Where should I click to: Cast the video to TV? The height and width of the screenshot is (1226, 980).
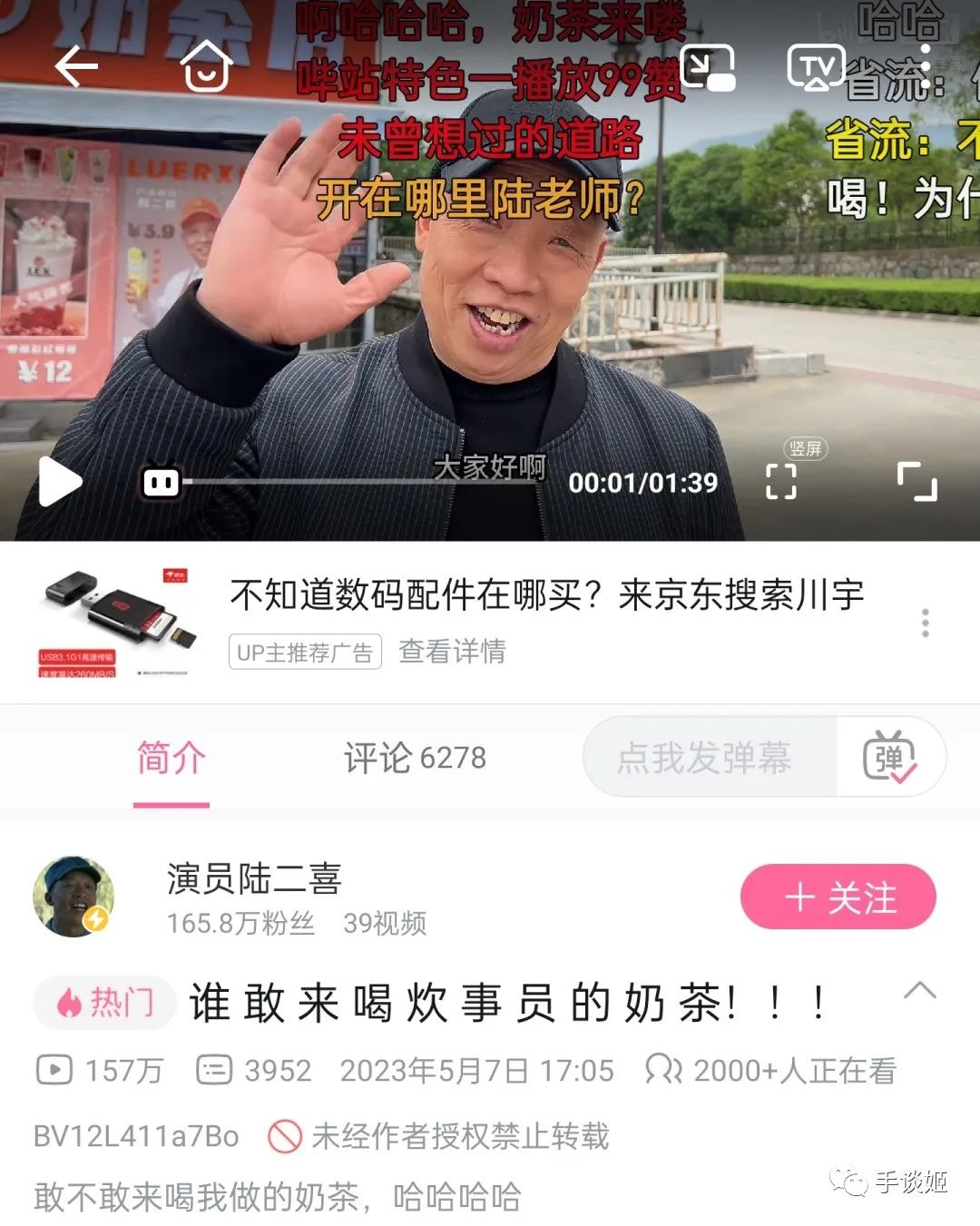click(x=816, y=67)
